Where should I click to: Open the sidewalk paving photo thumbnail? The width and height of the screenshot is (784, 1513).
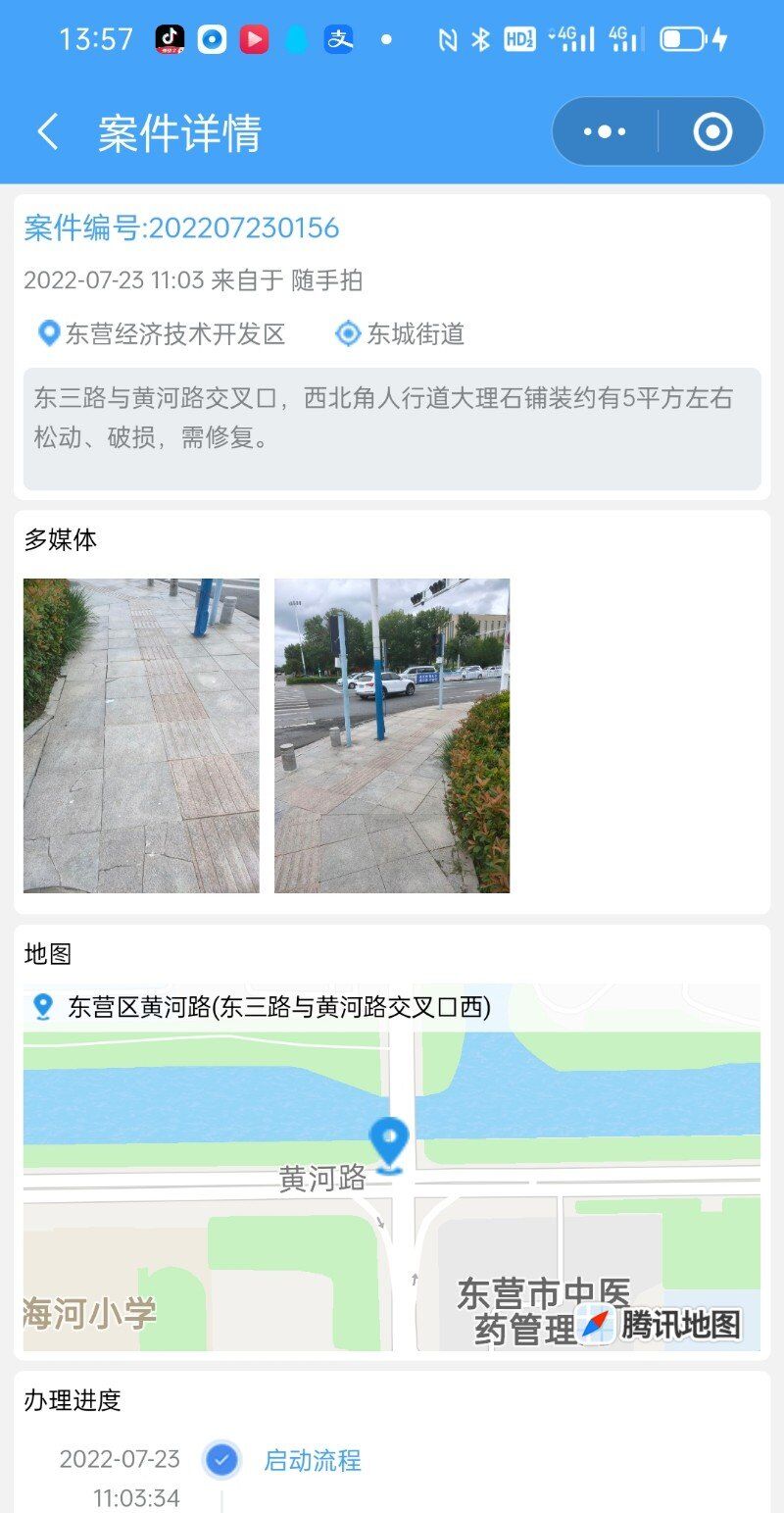click(x=141, y=735)
